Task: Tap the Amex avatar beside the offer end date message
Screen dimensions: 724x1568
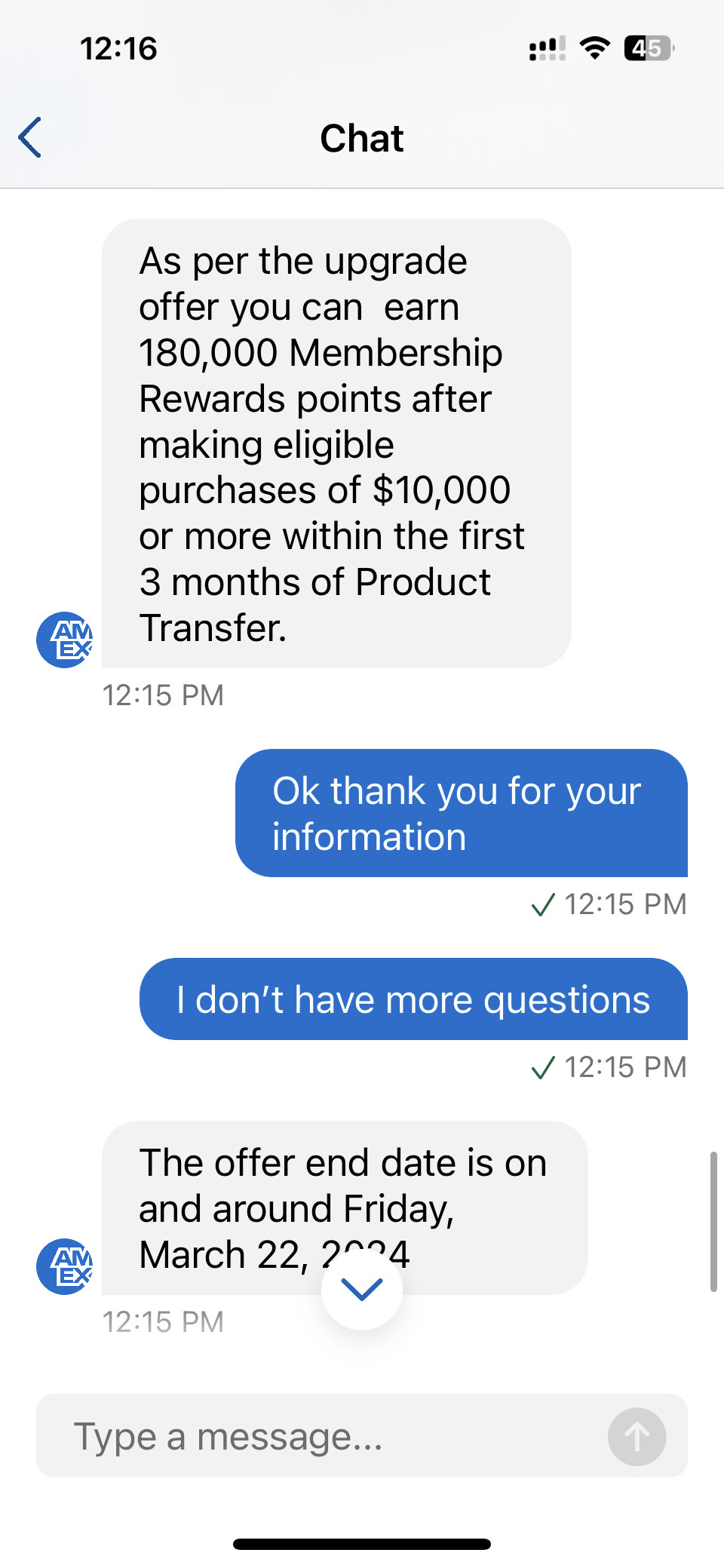Action: coord(63,1266)
